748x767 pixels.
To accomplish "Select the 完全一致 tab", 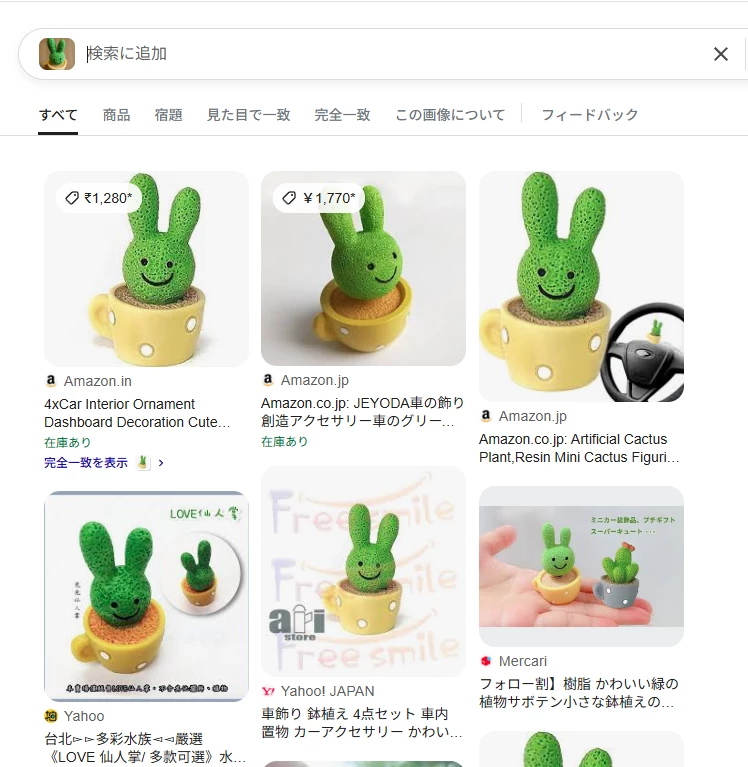I will [x=342, y=115].
